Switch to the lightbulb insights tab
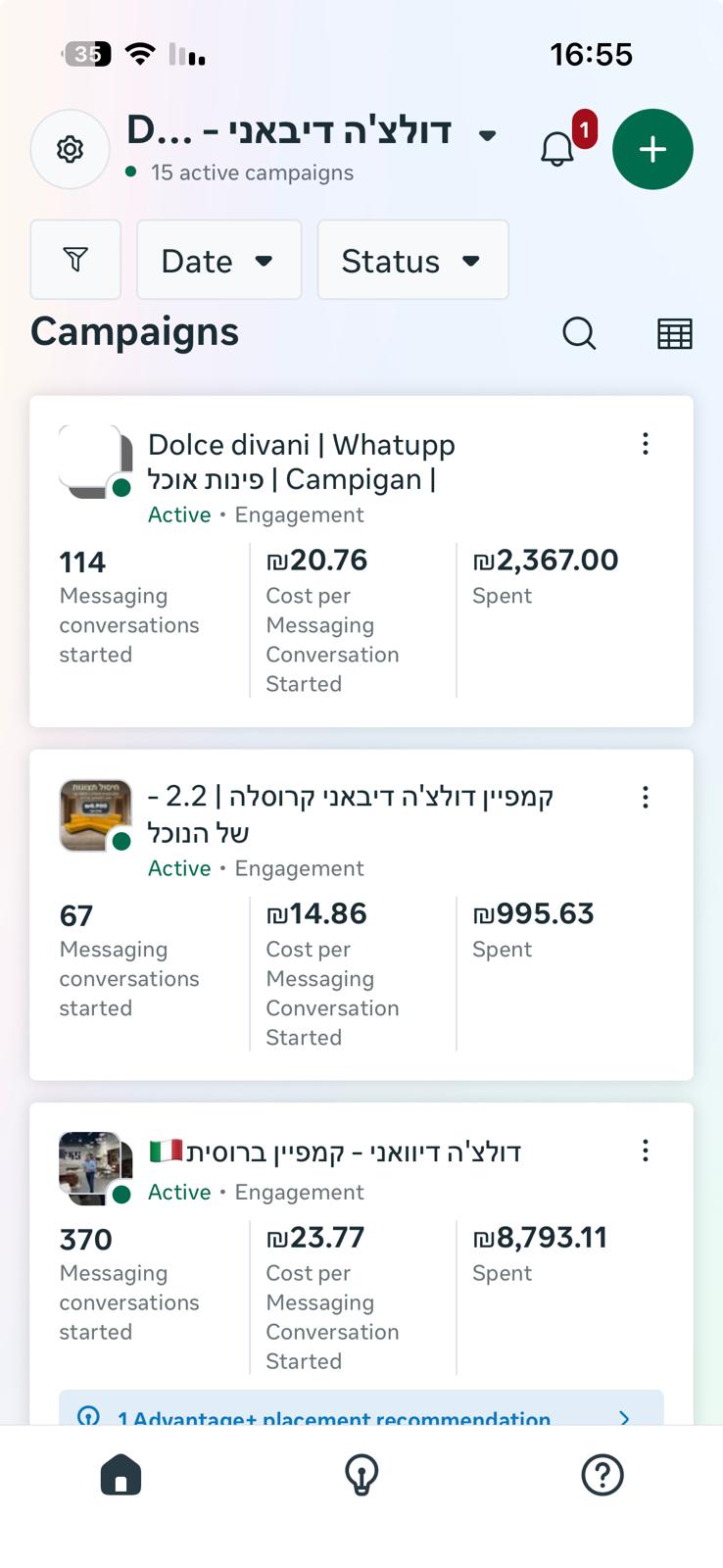 click(361, 1475)
